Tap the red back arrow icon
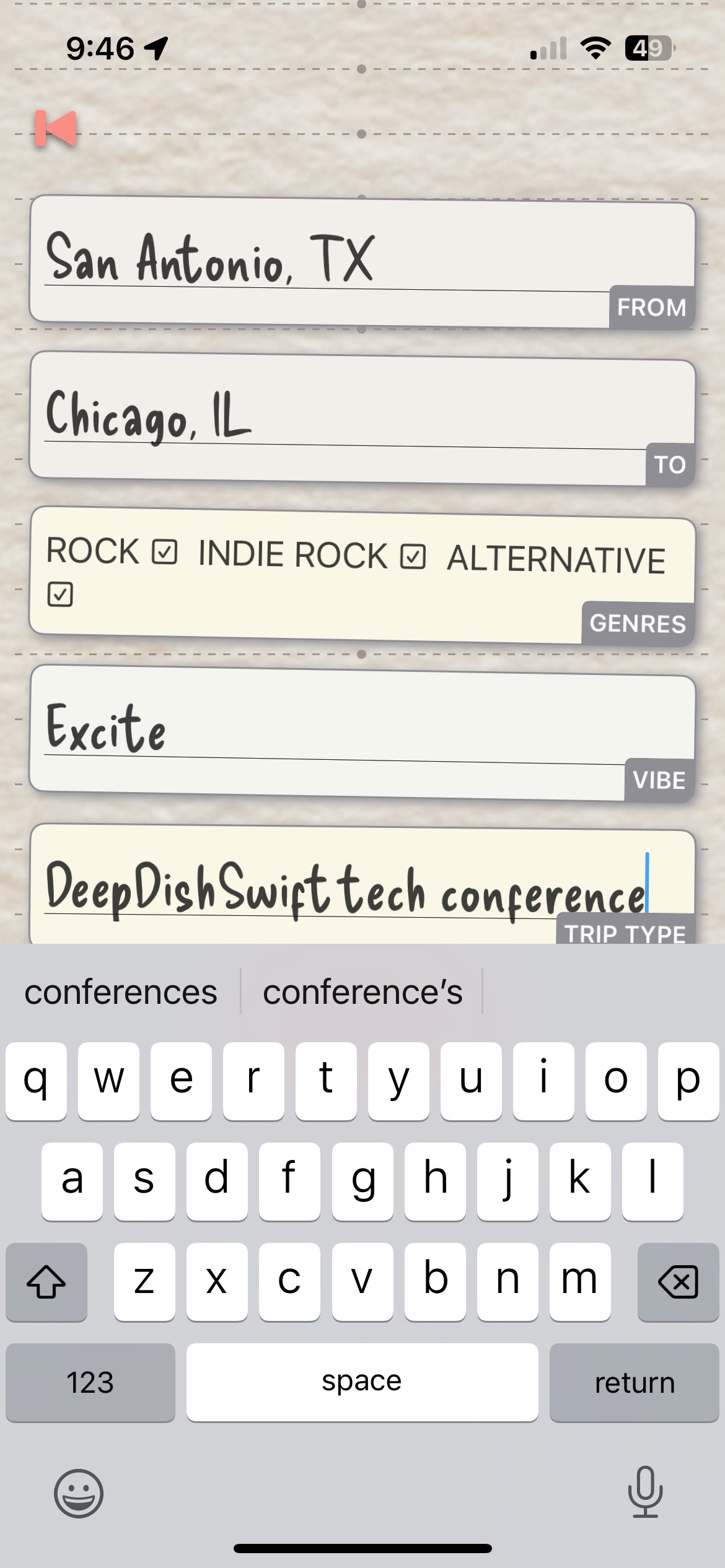This screenshot has width=725, height=1568. click(56, 129)
